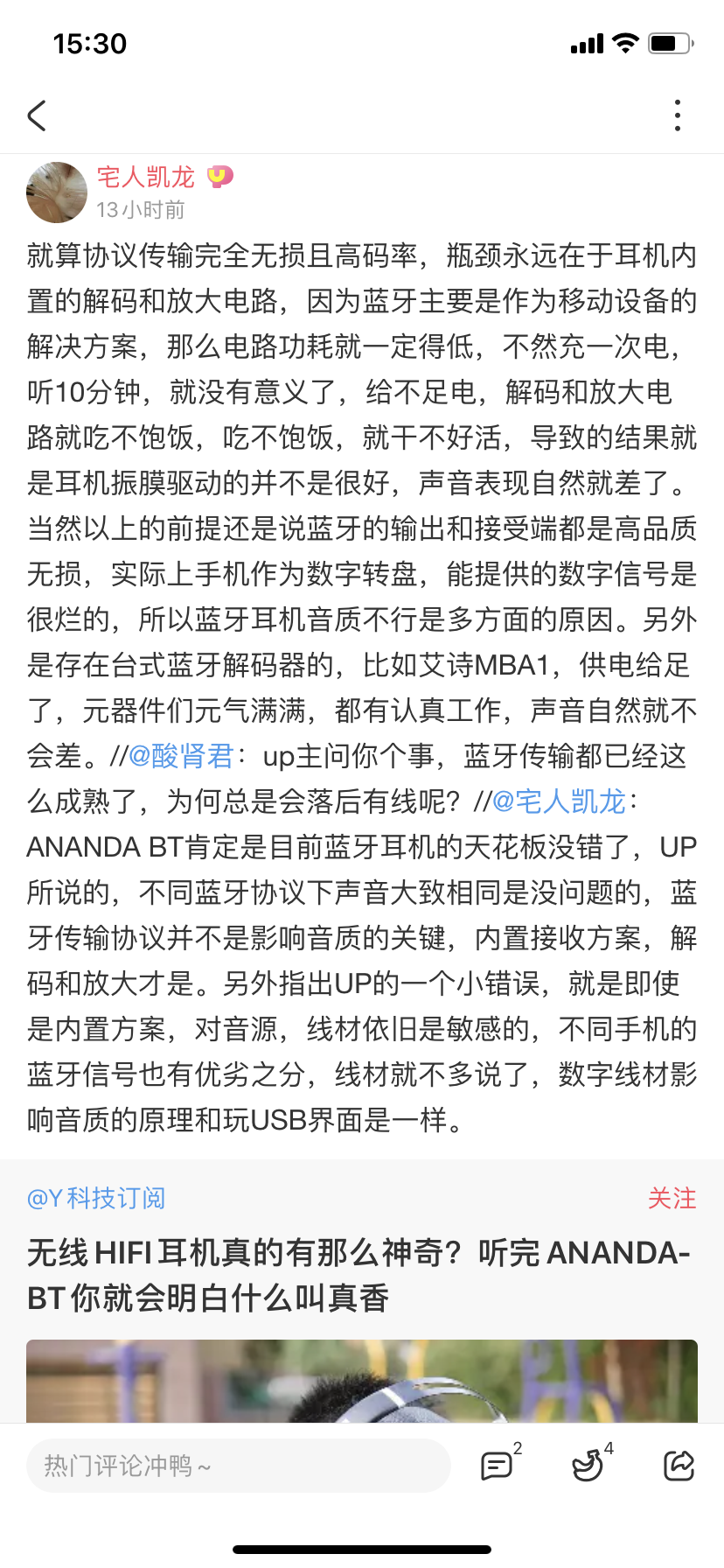Tap the username 宅人凯龙 at top
This screenshot has width=724, height=1568.
tap(145, 178)
